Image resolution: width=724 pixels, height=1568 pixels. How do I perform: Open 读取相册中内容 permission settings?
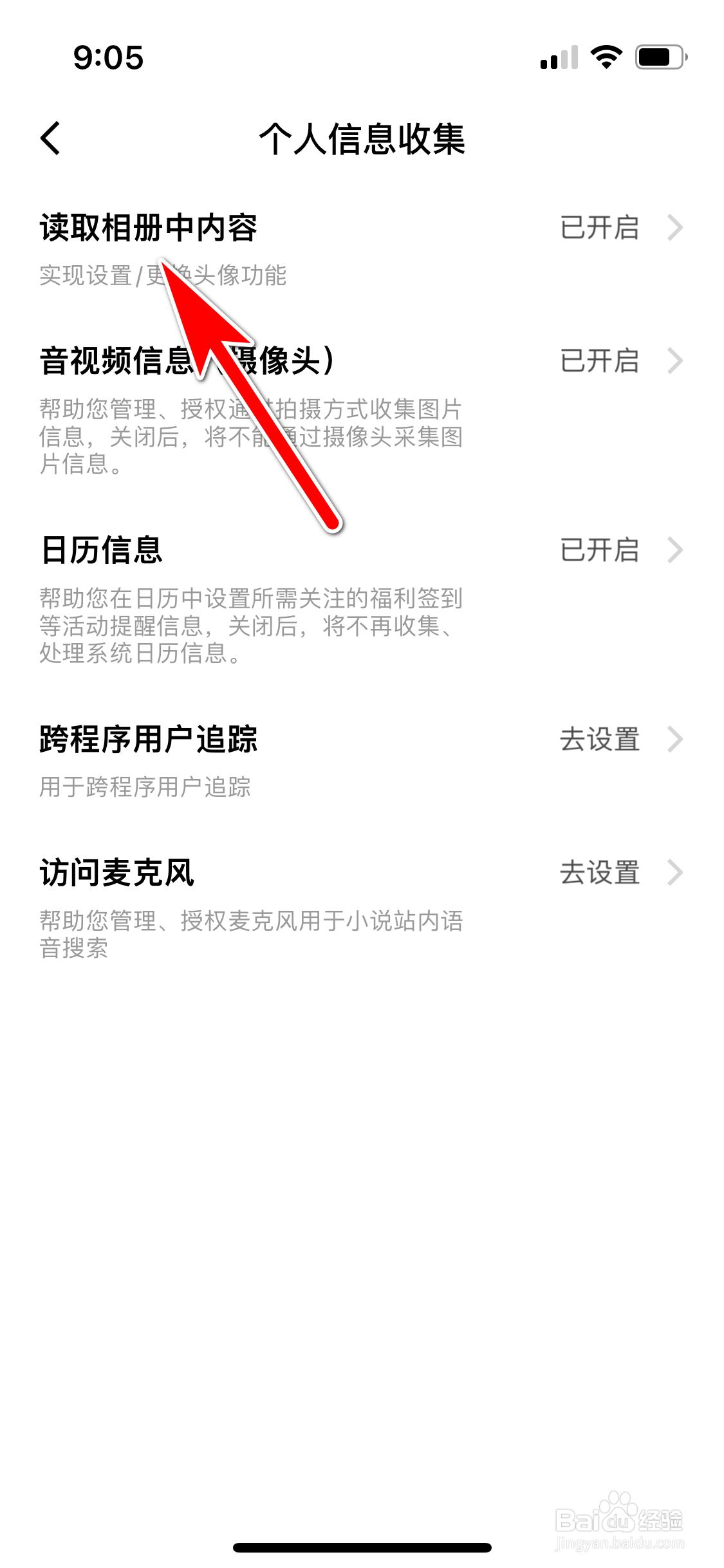(148, 227)
